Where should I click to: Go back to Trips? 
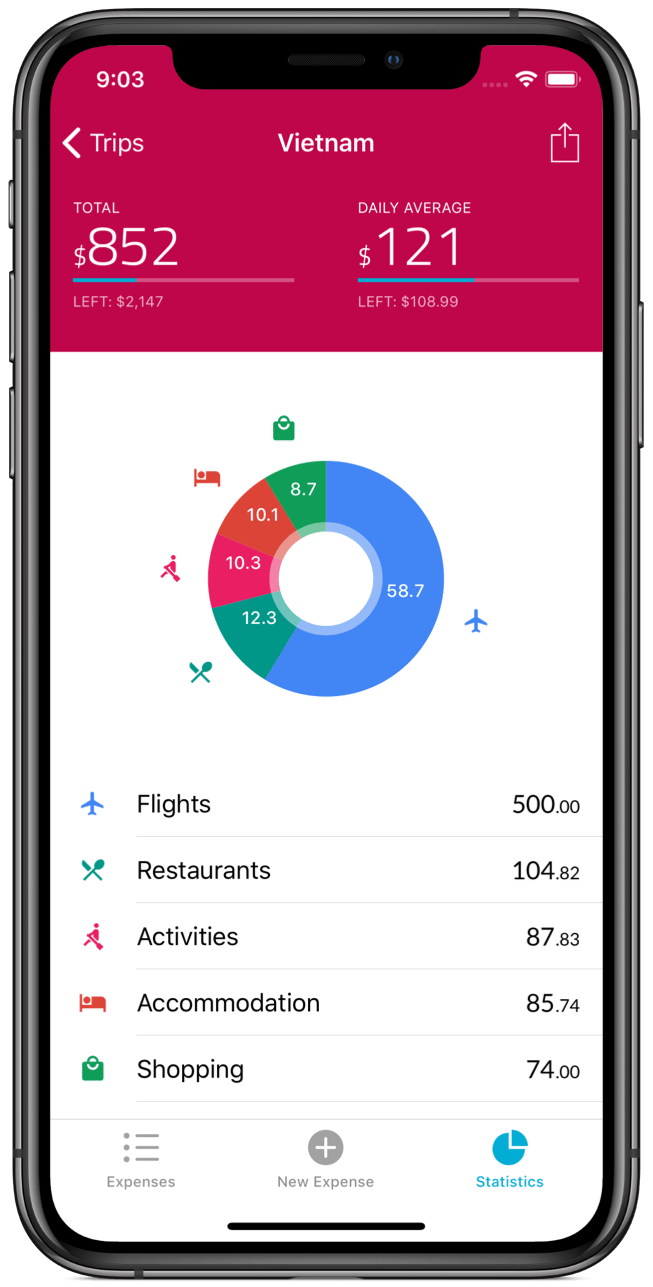click(102, 143)
